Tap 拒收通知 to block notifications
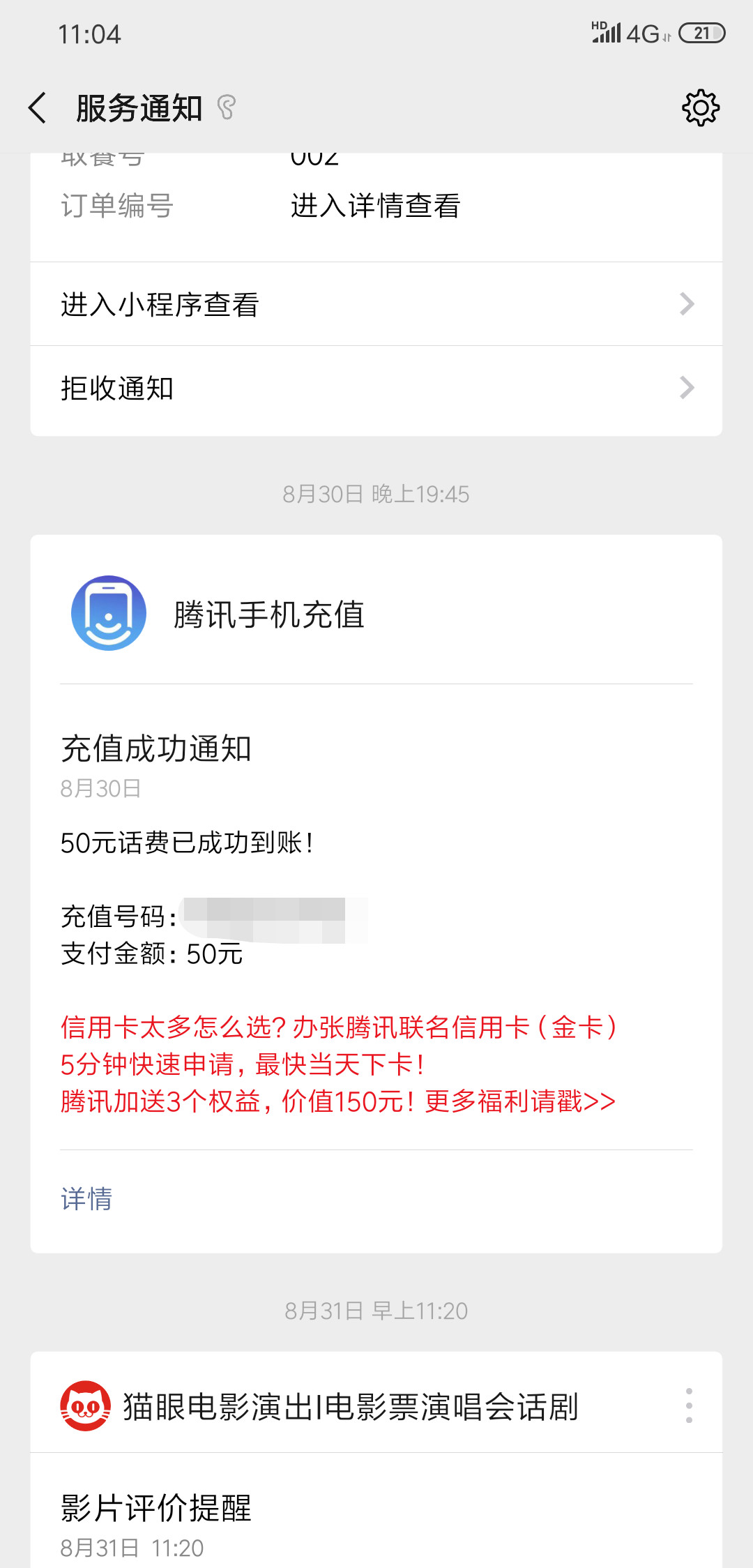 click(x=376, y=388)
